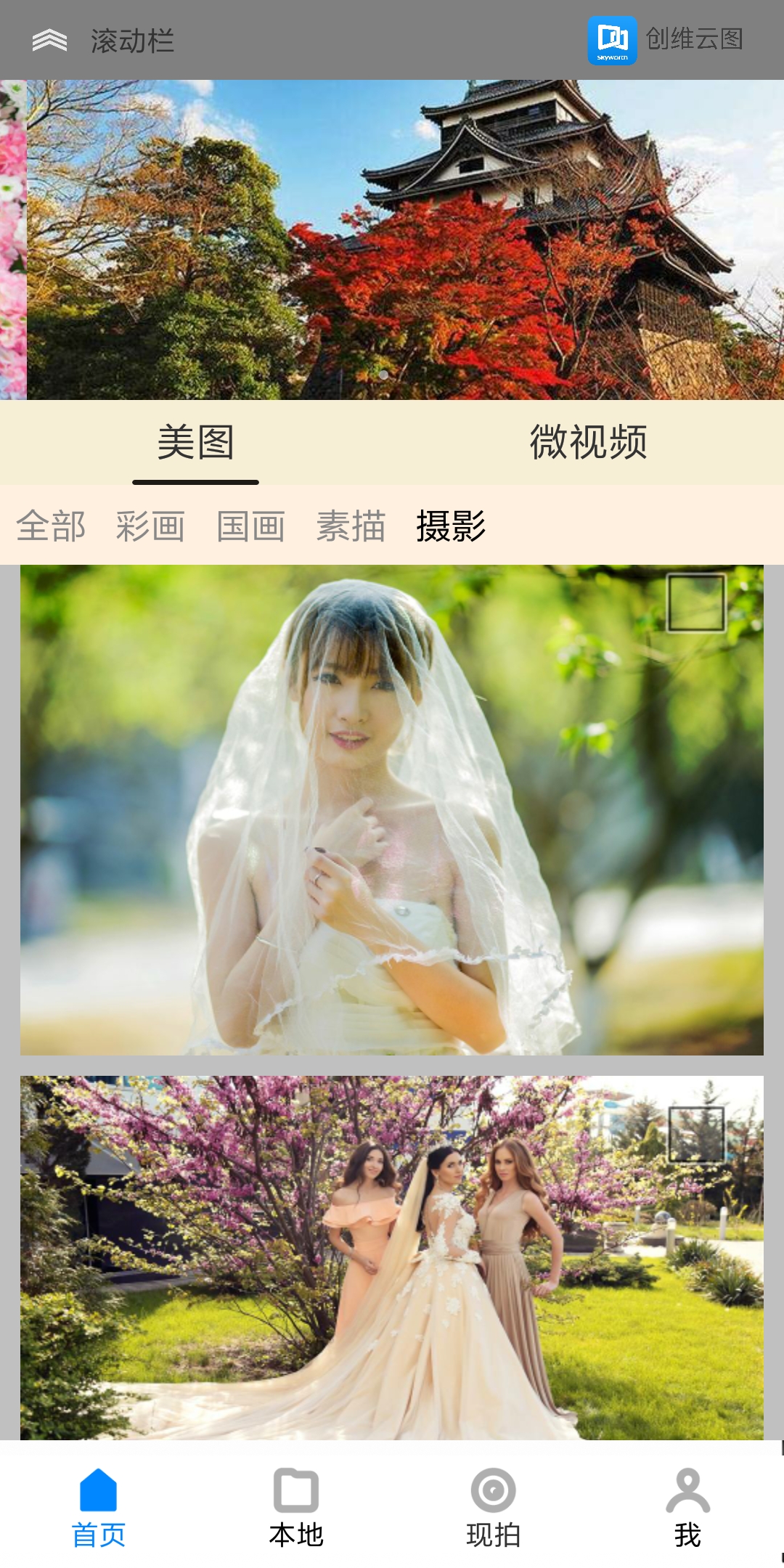This screenshot has height=1568, width=784.
Task: Collapse the 滚动栏 banner with the up arrows
Action: coord(49,41)
